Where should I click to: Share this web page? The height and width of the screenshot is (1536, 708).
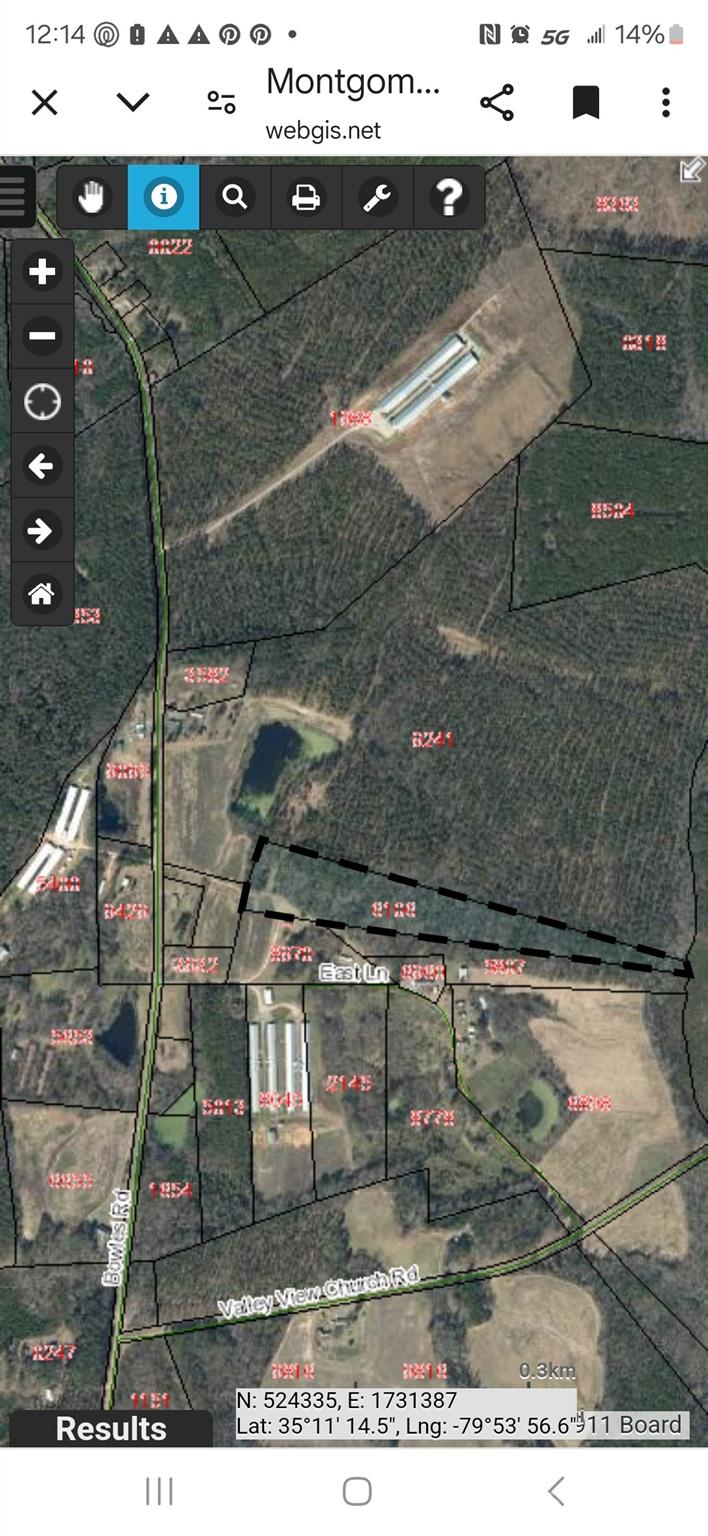pos(497,102)
